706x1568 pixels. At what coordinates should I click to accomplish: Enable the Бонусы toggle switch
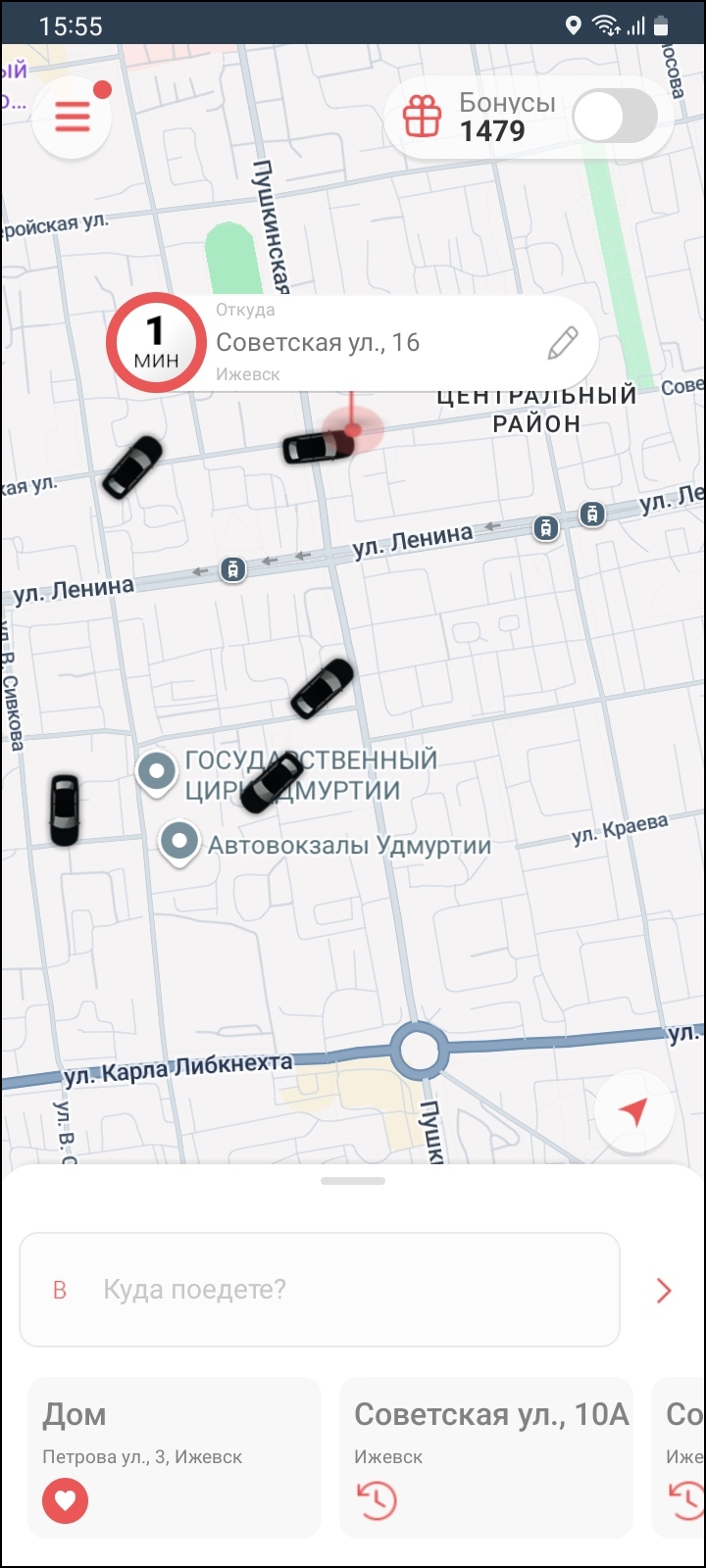(615, 119)
